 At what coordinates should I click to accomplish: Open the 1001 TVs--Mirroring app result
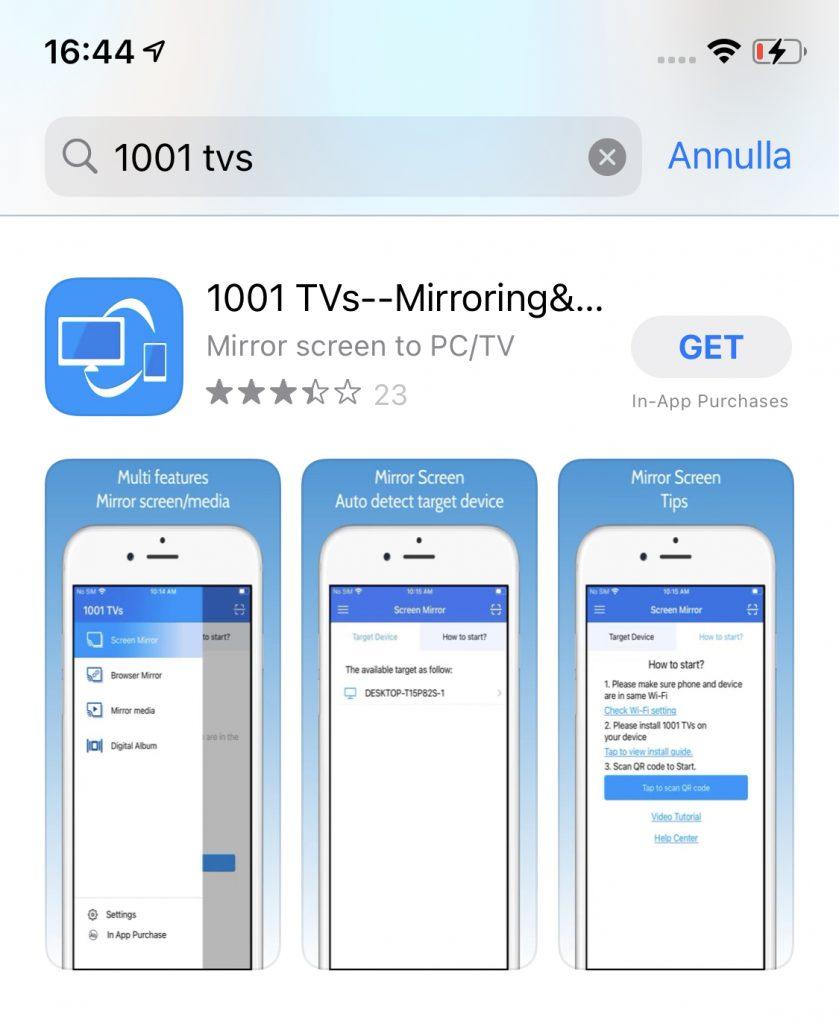tap(404, 297)
